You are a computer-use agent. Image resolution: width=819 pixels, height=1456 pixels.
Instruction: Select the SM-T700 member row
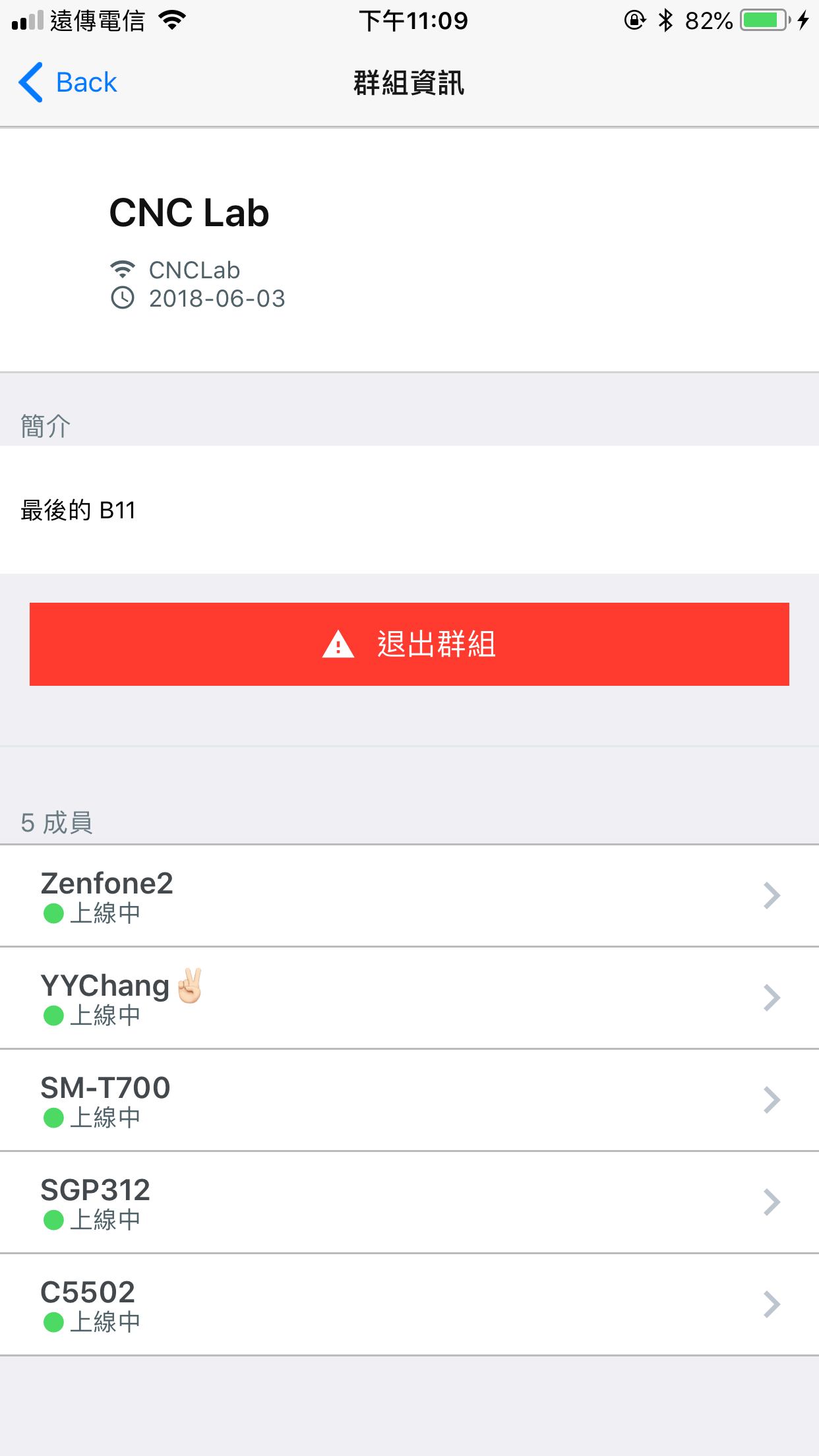tap(409, 1100)
